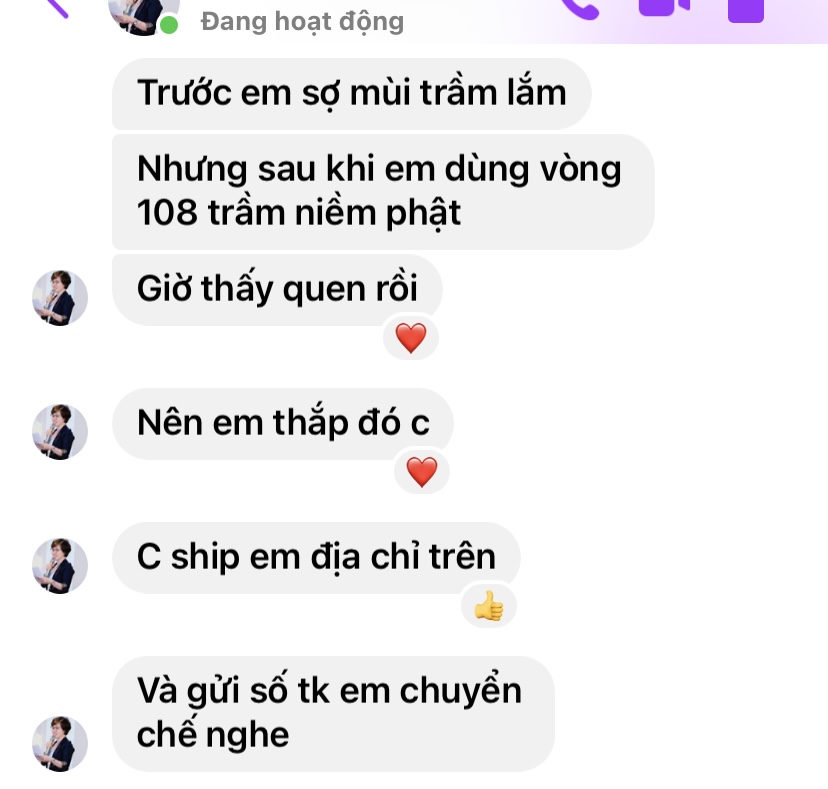View heart reaction on 'Giờ thấy quen rồi'
The height and width of the screenshot is (789, 828).
tap(411, 338)
